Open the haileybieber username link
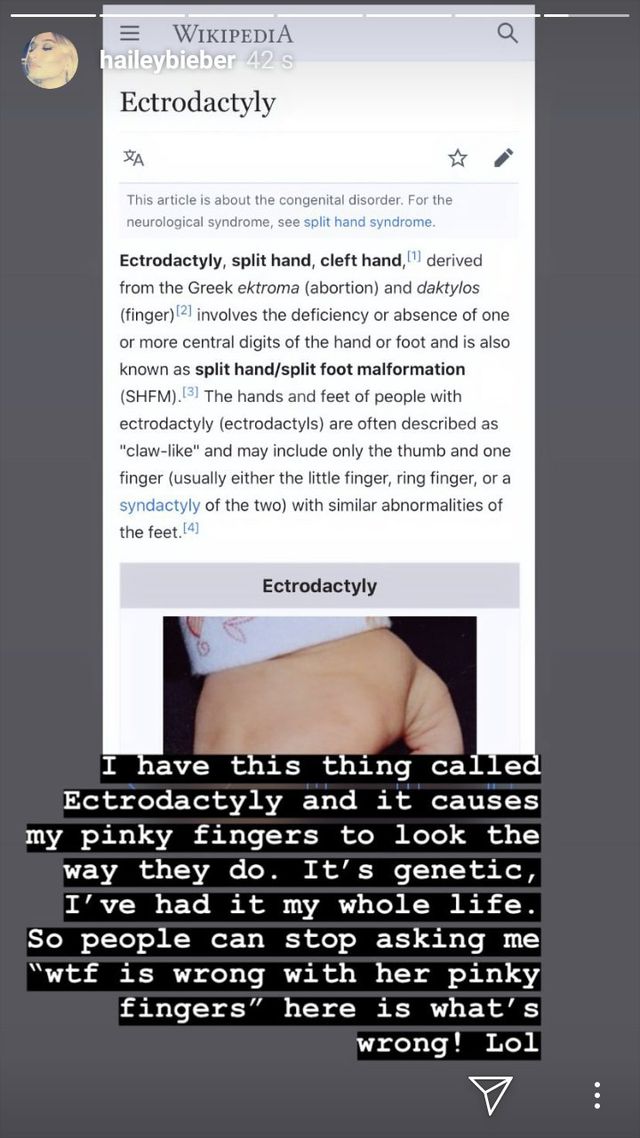Screen dimensions: 640x1138 click(167, 60)
